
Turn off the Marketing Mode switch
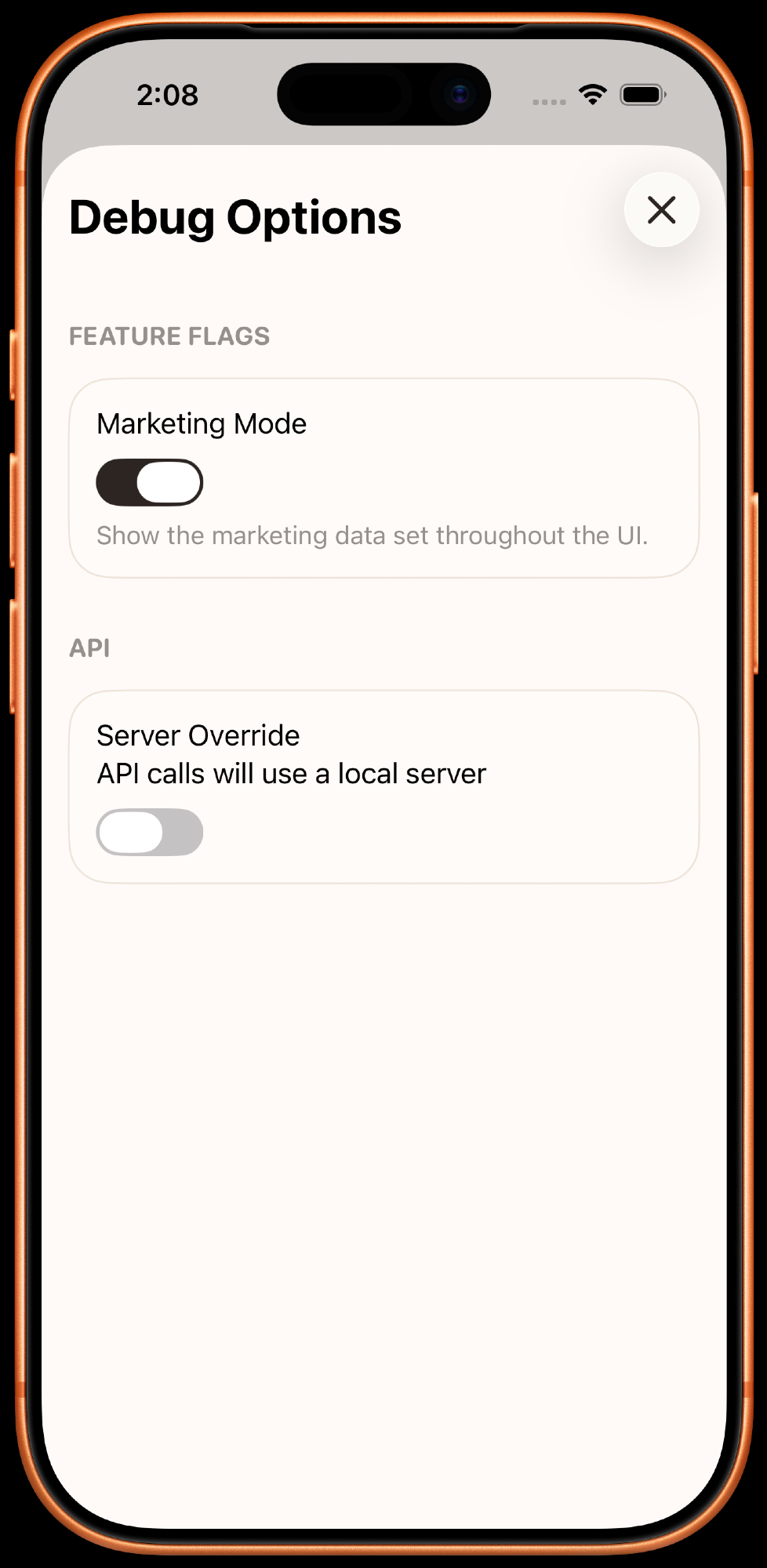coord(150,482)
